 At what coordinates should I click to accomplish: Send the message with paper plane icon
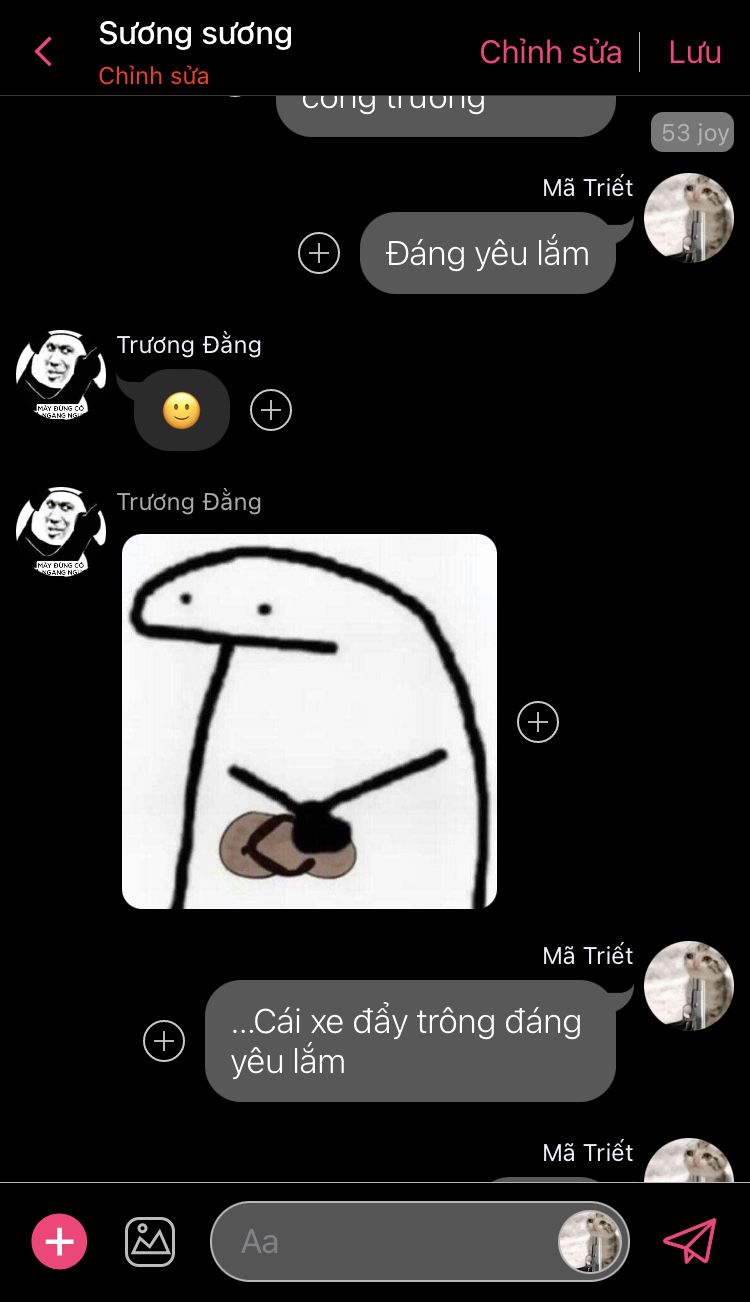pyautogui.click(x=690, y=1241)
